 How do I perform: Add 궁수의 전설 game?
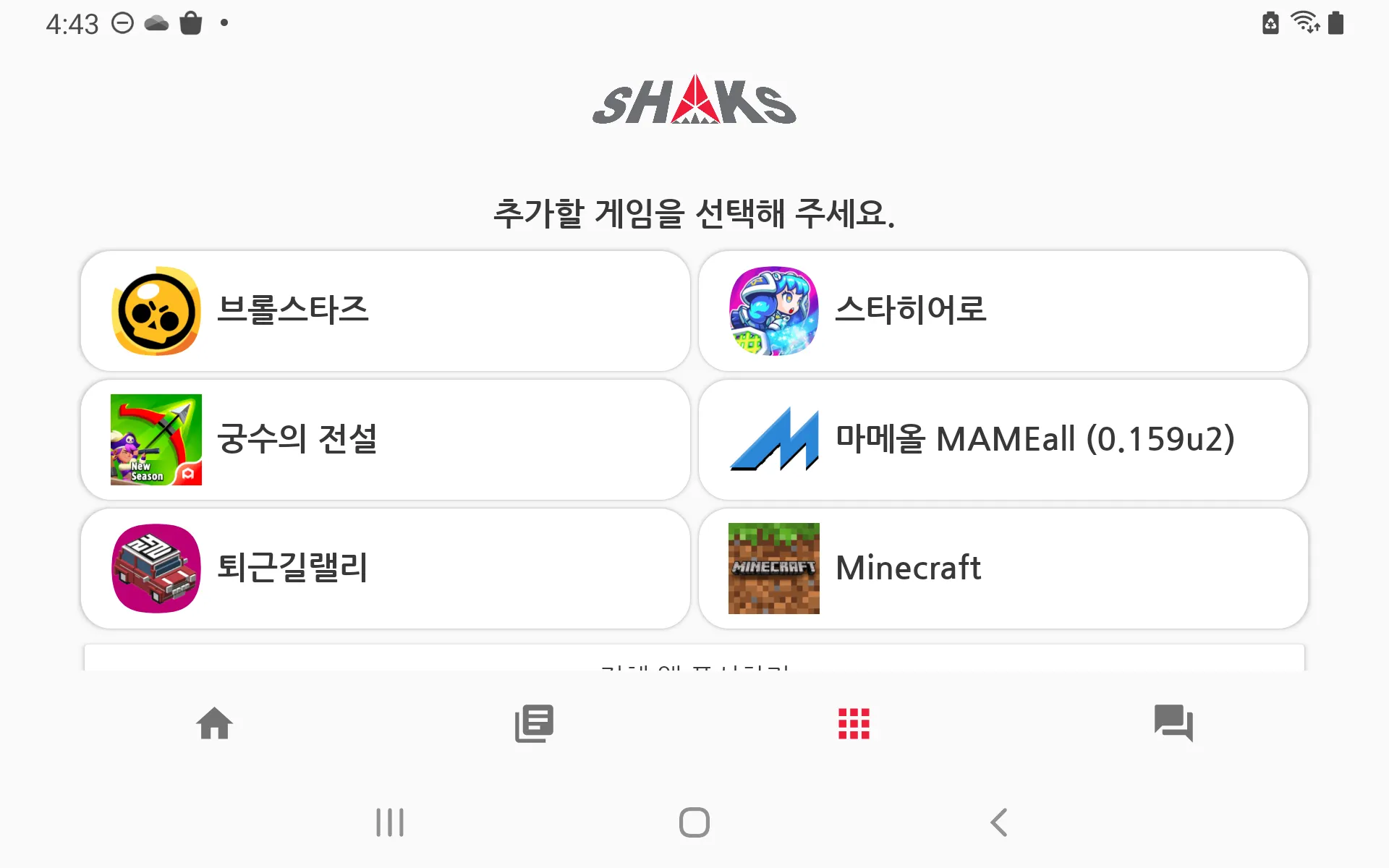click(x=385, y=440)
